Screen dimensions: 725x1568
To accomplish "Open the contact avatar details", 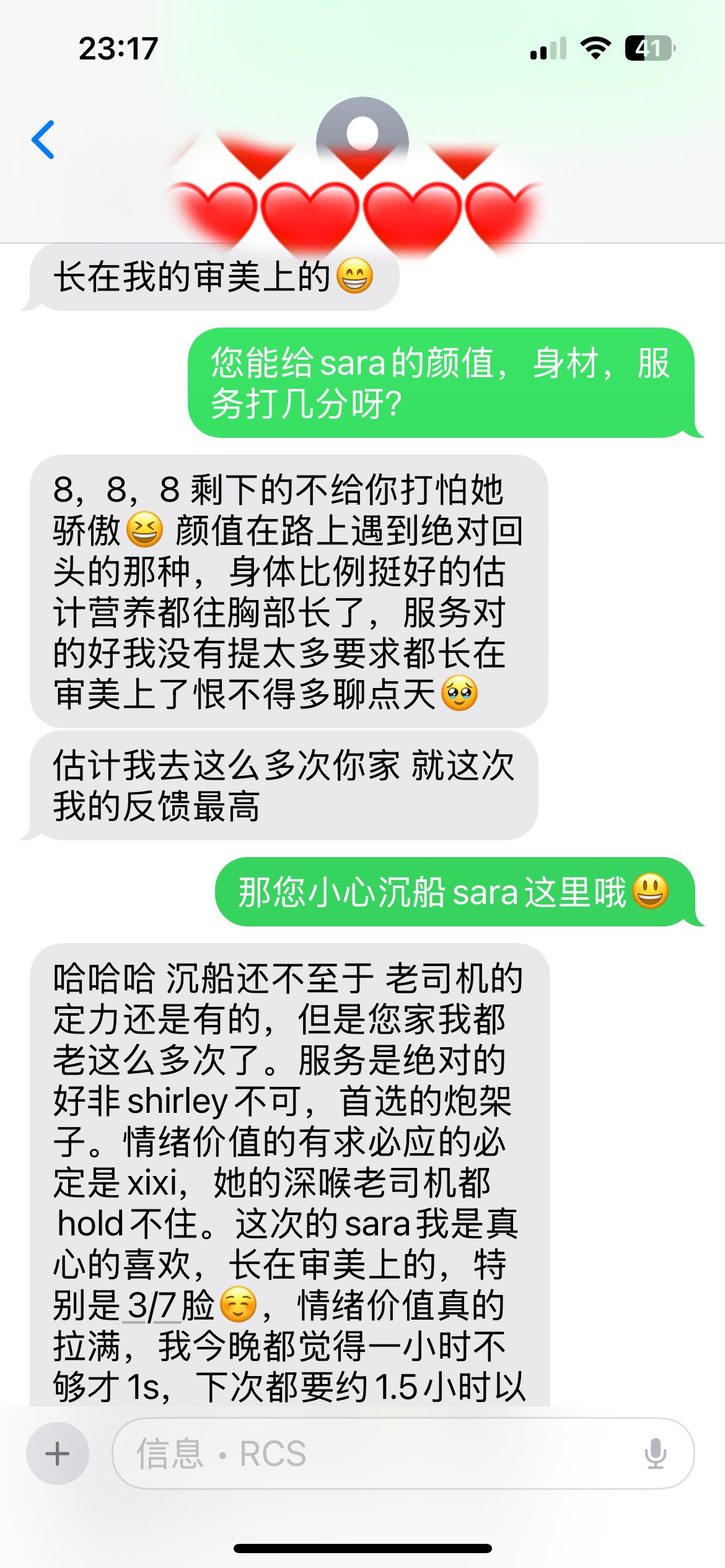I will (x=362, y=141).
